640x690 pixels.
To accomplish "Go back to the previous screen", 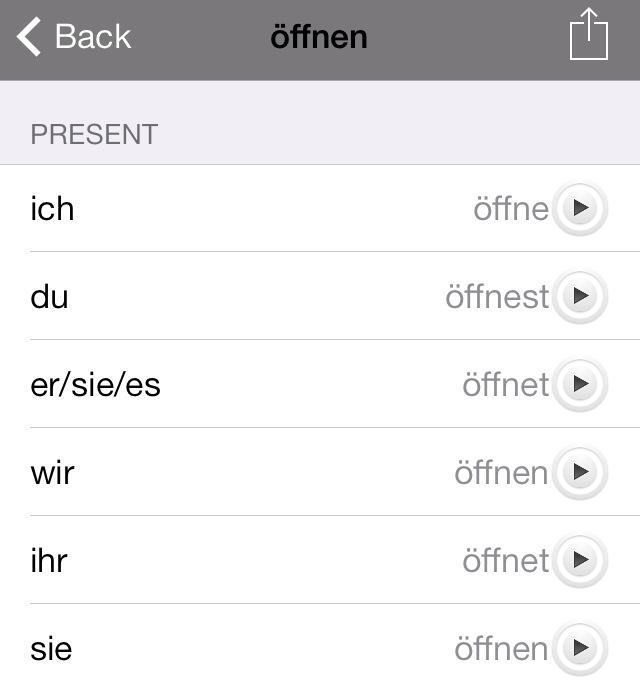I will point(74,37).
